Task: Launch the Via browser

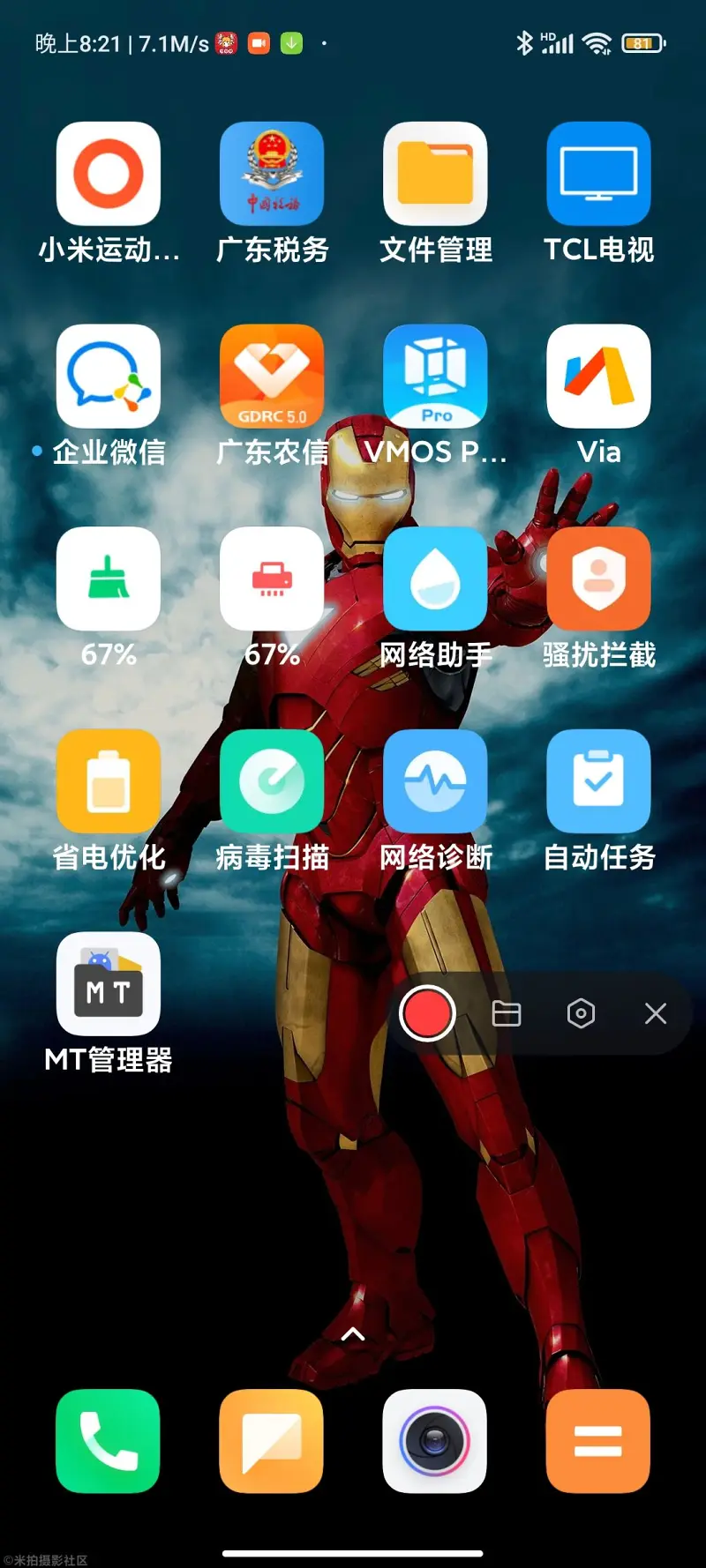Action: coord(598,376)
